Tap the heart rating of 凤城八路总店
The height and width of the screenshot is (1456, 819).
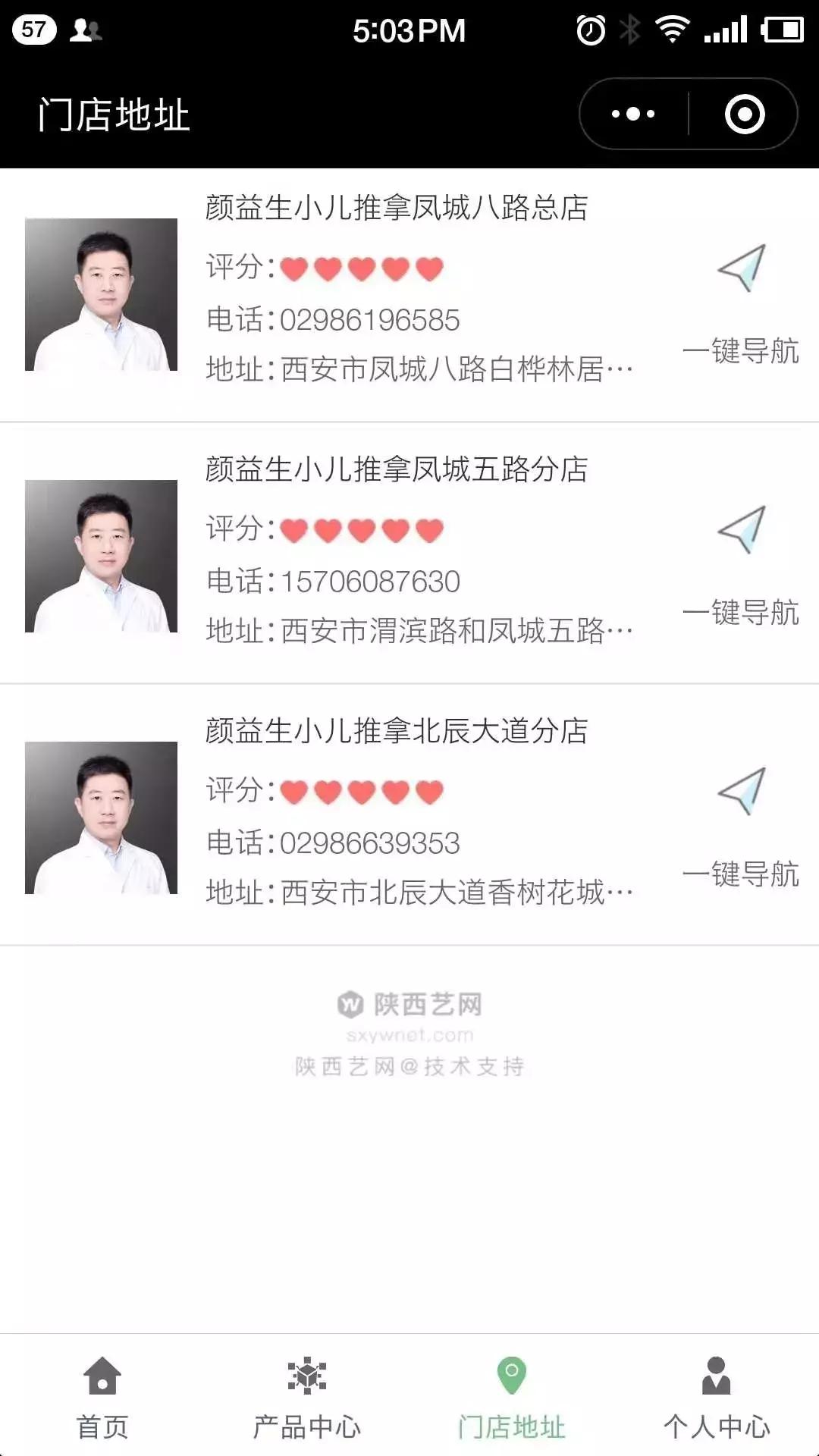(x=360, y=267)
